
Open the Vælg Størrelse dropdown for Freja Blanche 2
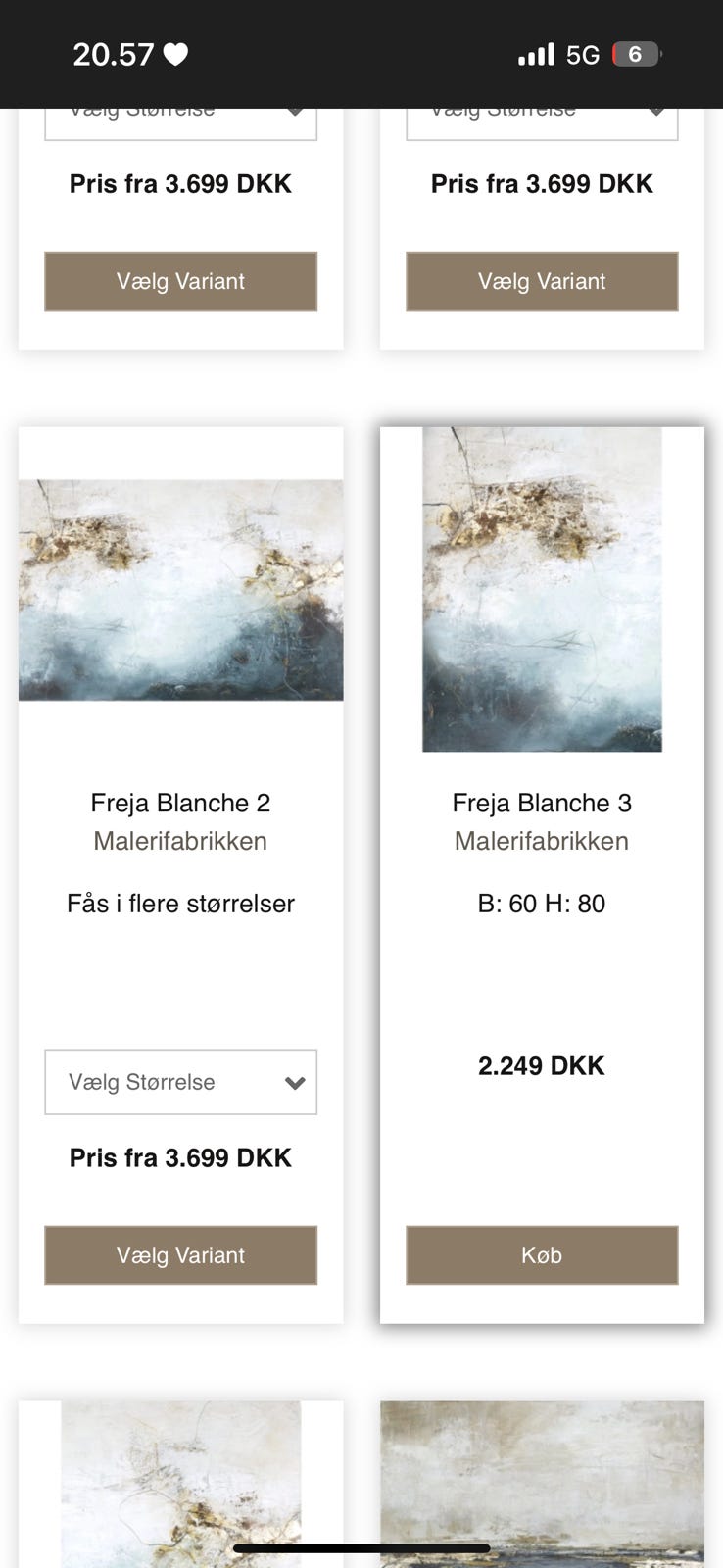tap(180, 1082)
